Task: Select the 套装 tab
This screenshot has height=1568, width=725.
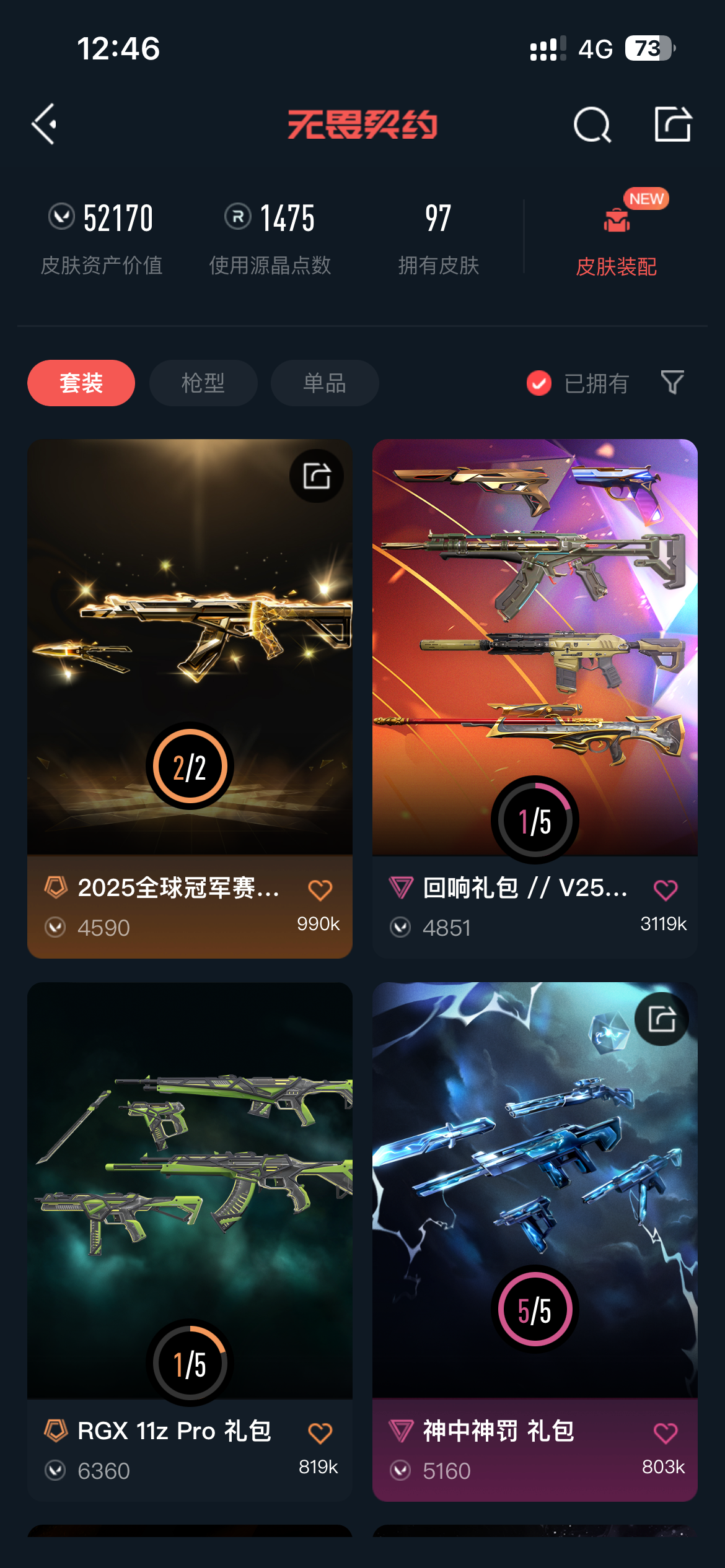Action: point(81,383)
